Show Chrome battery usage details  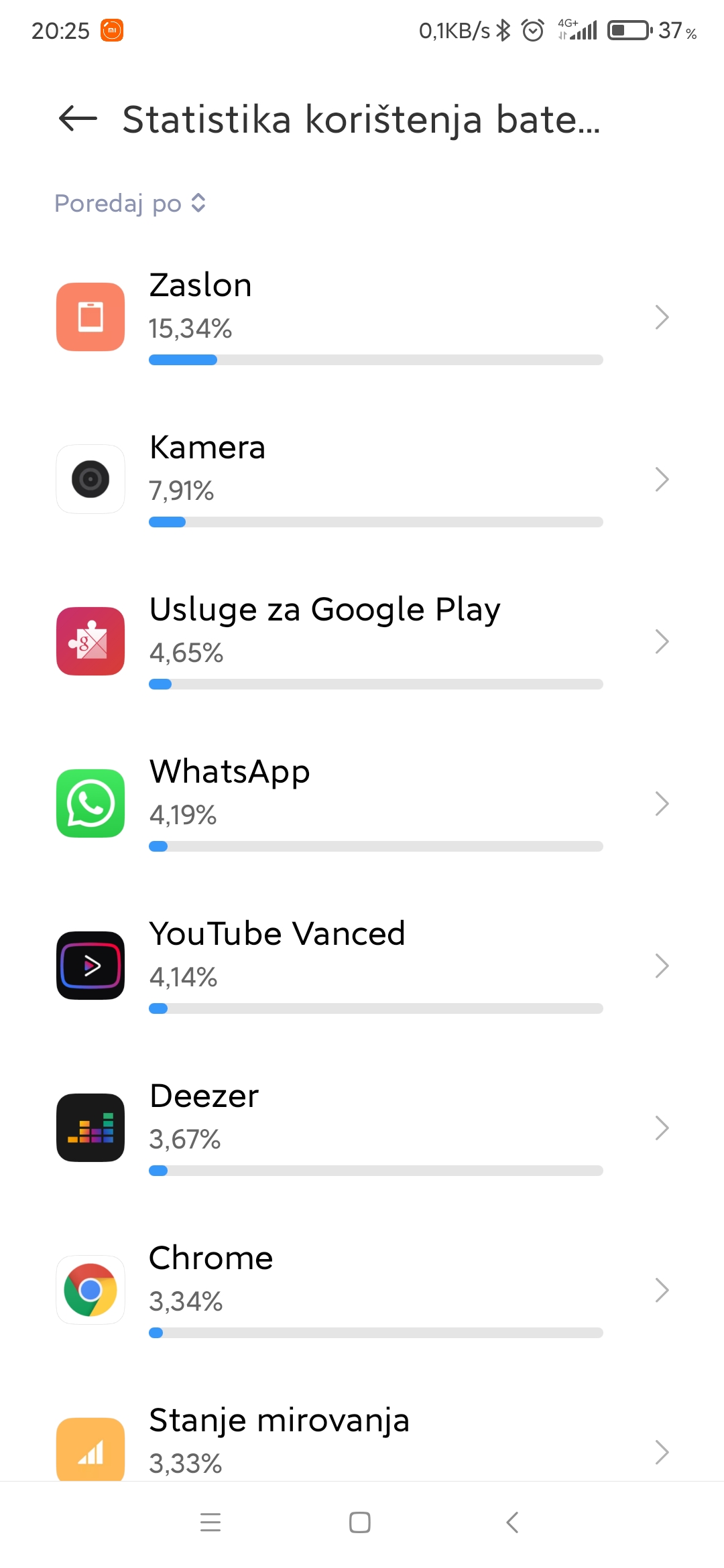(x=362, y=1290)
